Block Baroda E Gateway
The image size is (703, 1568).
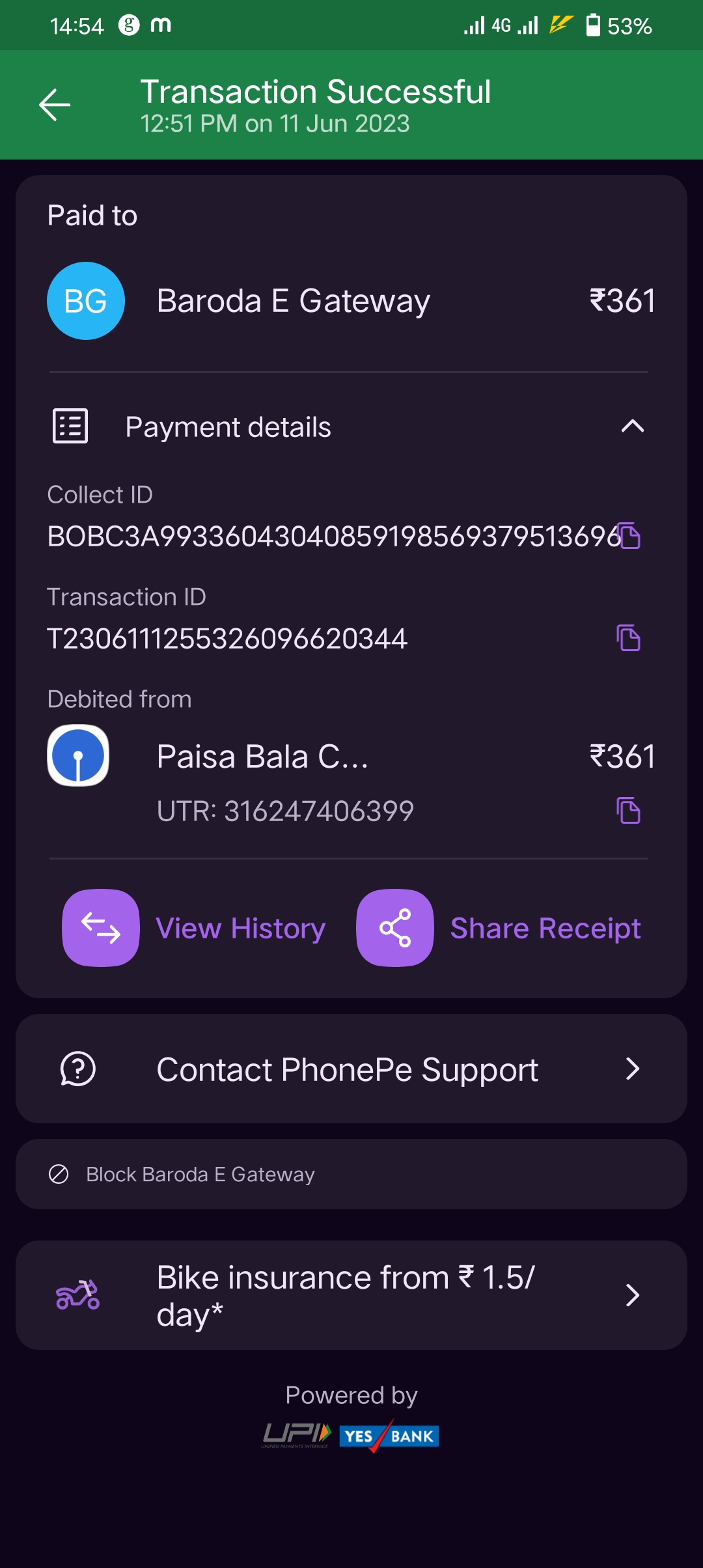(x=200, y=1174)
